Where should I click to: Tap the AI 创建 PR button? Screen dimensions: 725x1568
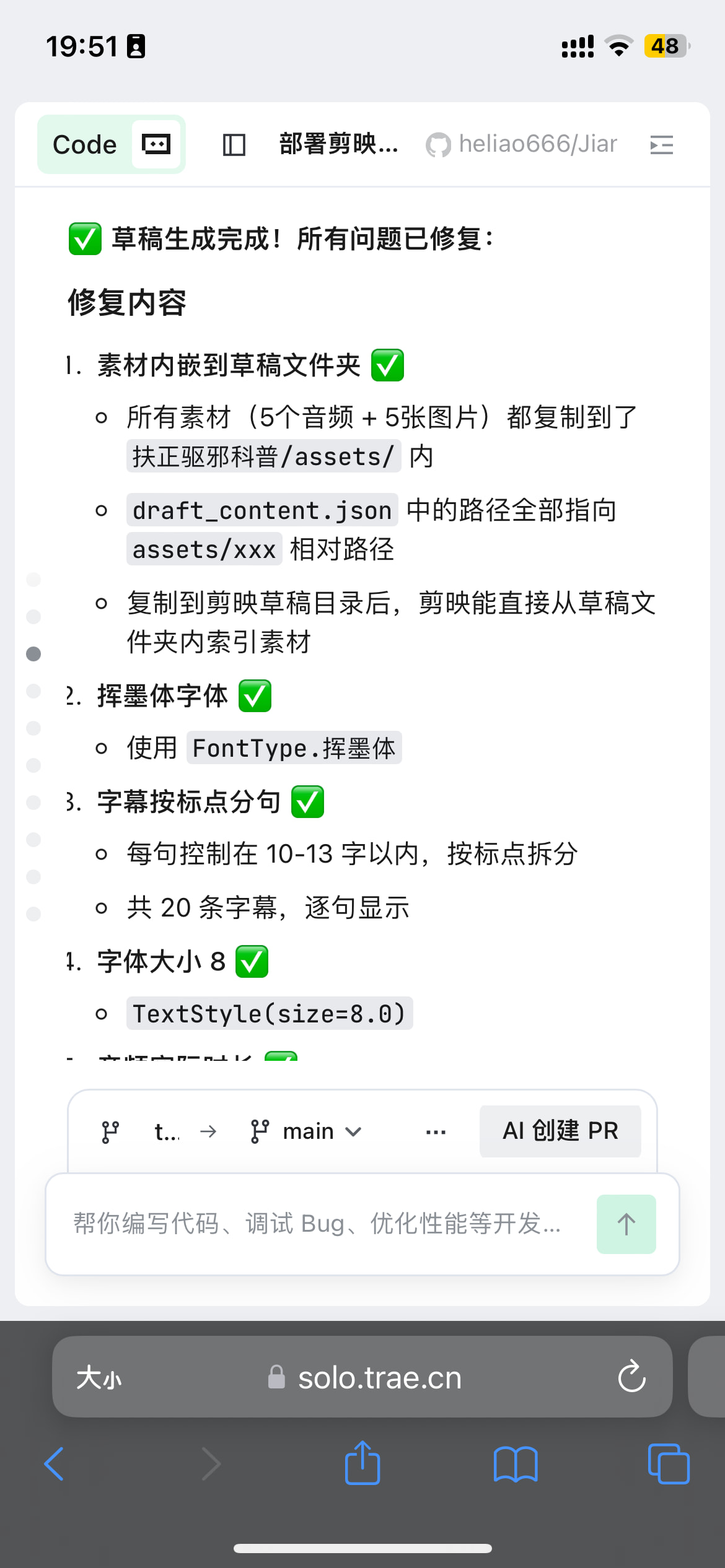tap(560, 1131)
